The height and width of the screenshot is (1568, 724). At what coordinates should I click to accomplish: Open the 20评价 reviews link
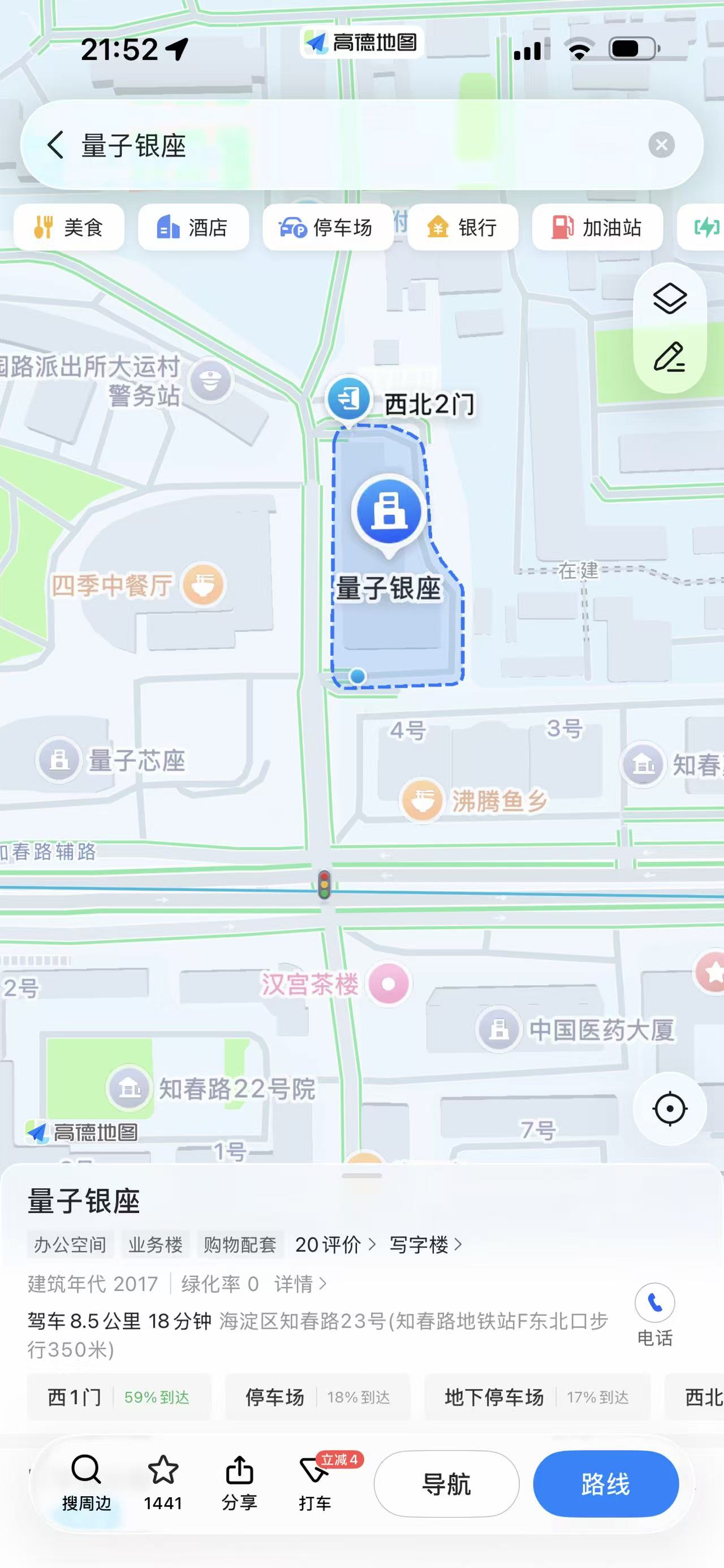(x=335, y=1245)
